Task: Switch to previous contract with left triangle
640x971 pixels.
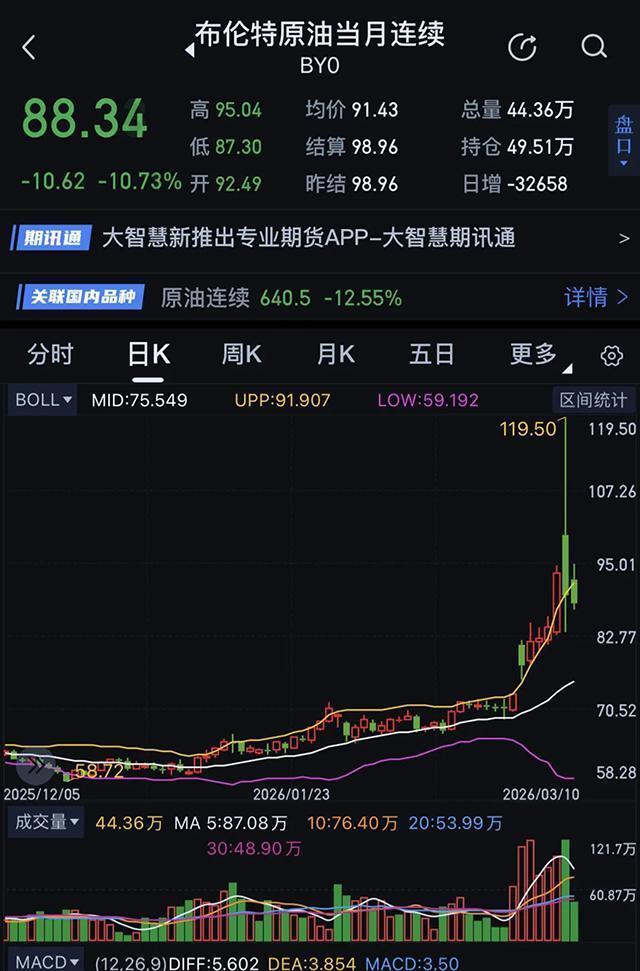Action: point(189,50)
